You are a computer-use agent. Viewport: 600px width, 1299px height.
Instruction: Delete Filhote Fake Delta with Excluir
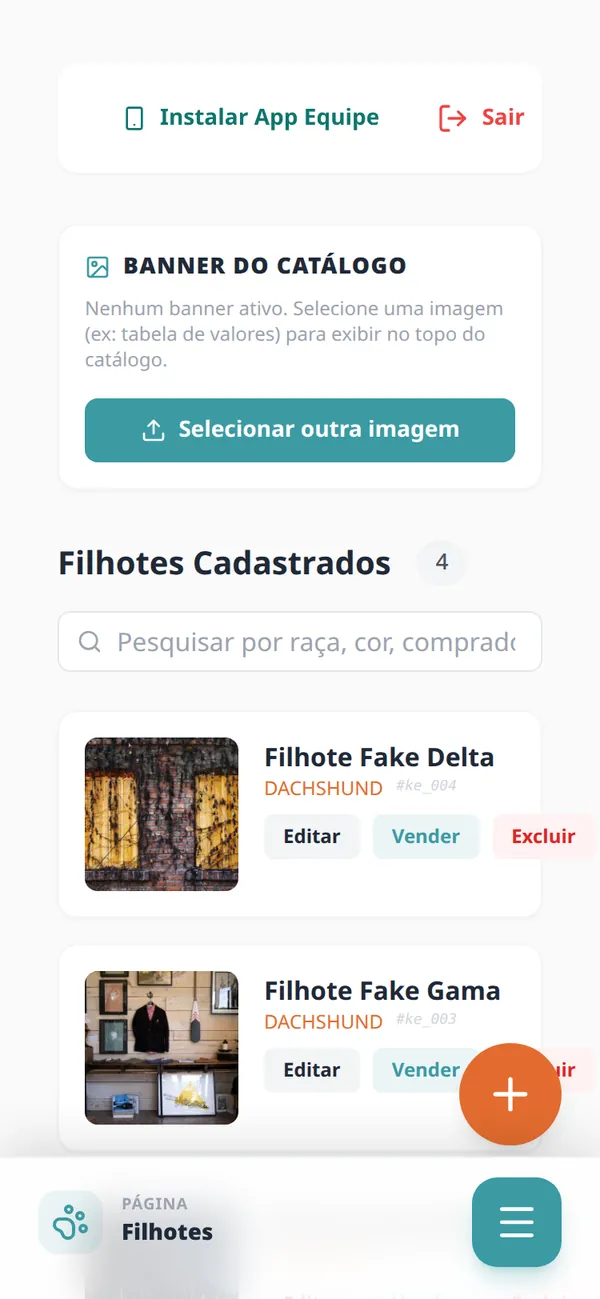pos(544,837)
